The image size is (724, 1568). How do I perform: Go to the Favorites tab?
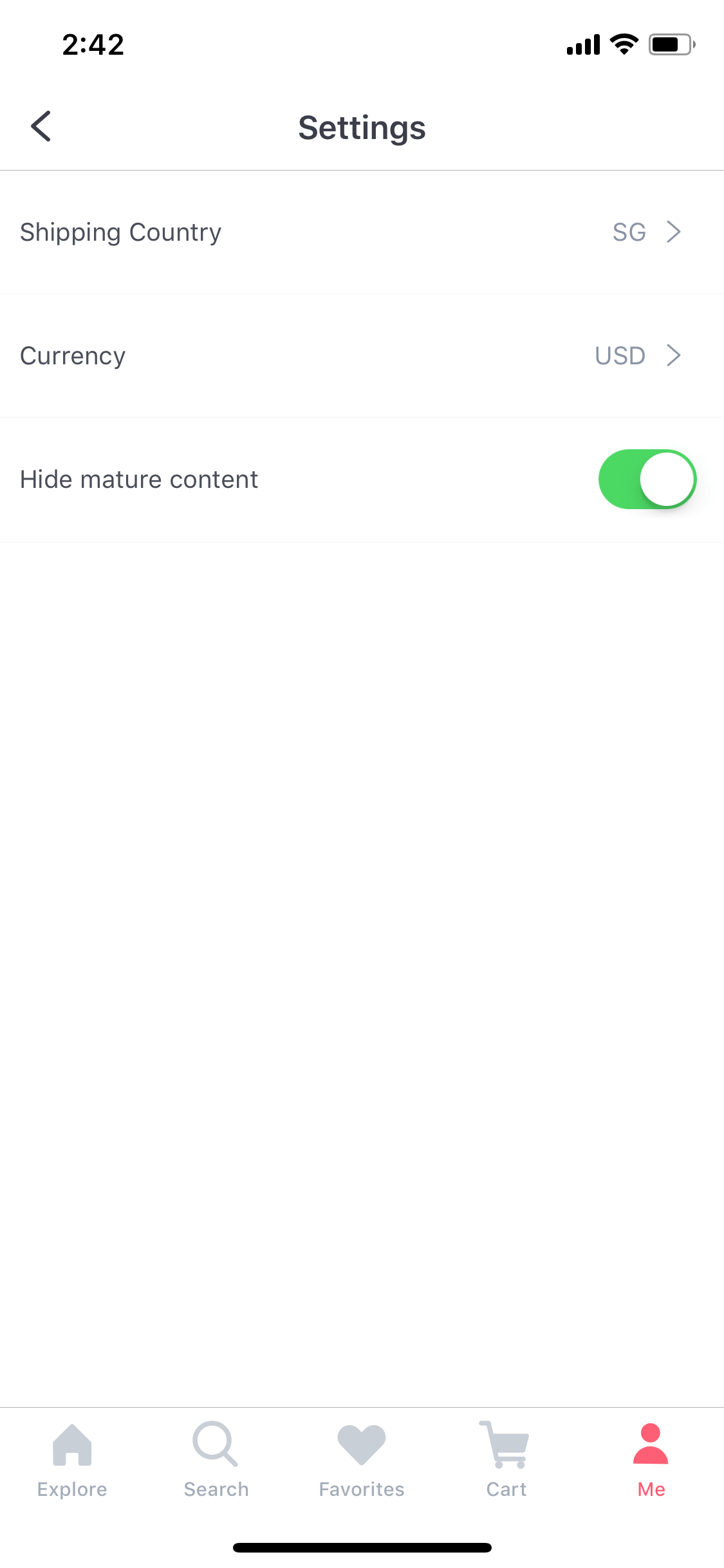(x=362, y=1461)
